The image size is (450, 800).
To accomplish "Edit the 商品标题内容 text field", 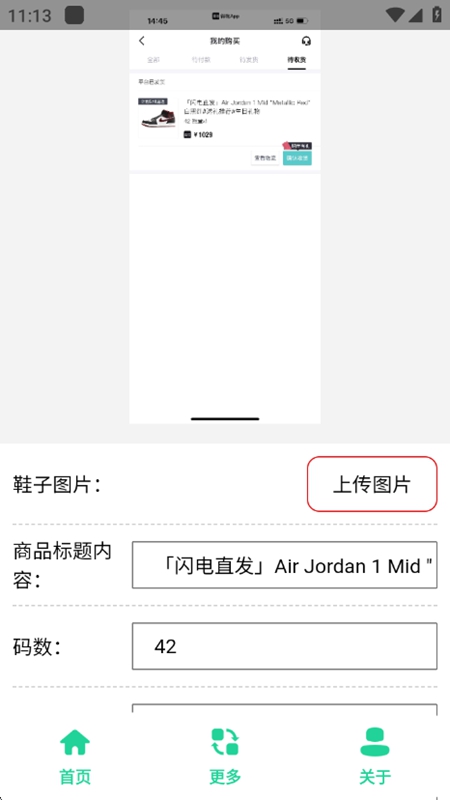I will [x=285, y=565].
